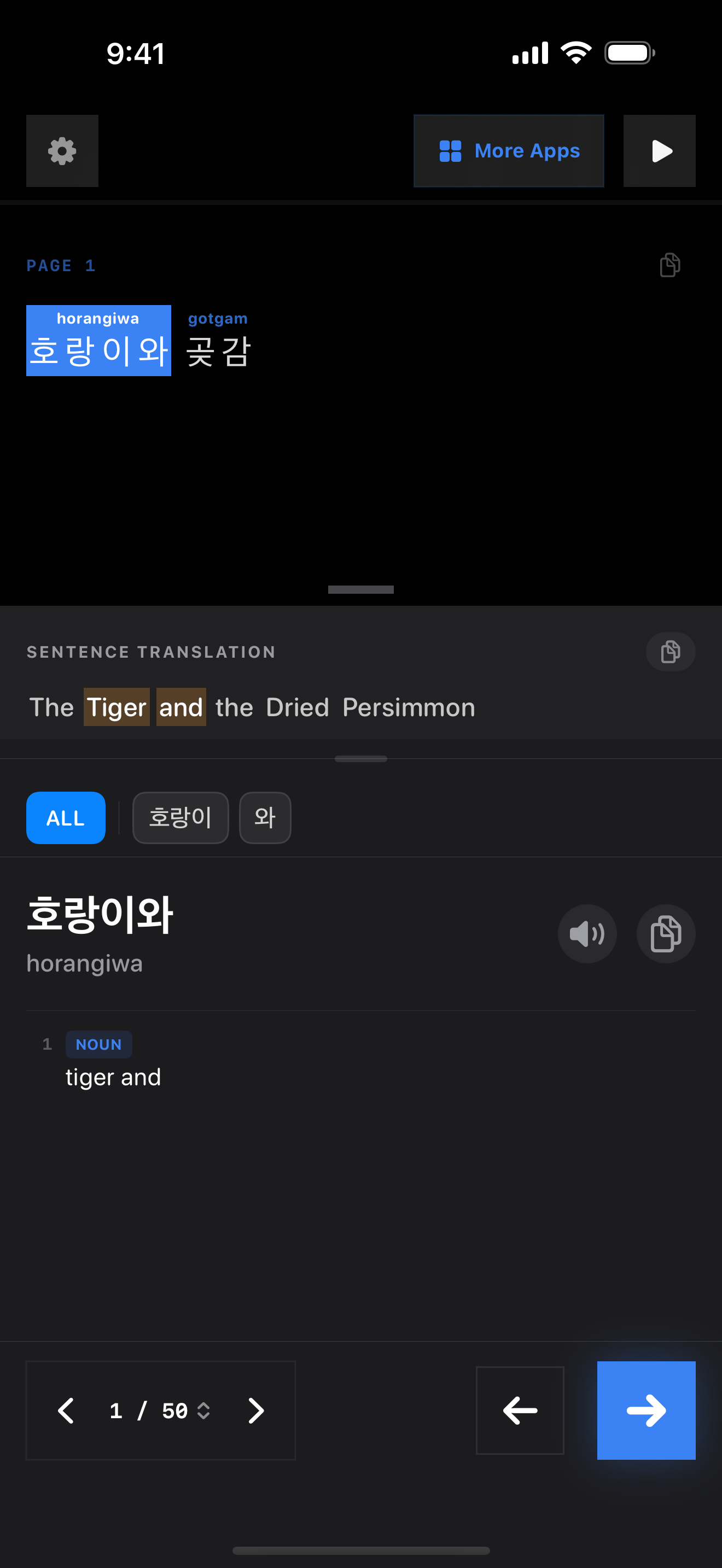The image size is (722, 1568).
Task: Open the settings gear
Action: (62, 151)
